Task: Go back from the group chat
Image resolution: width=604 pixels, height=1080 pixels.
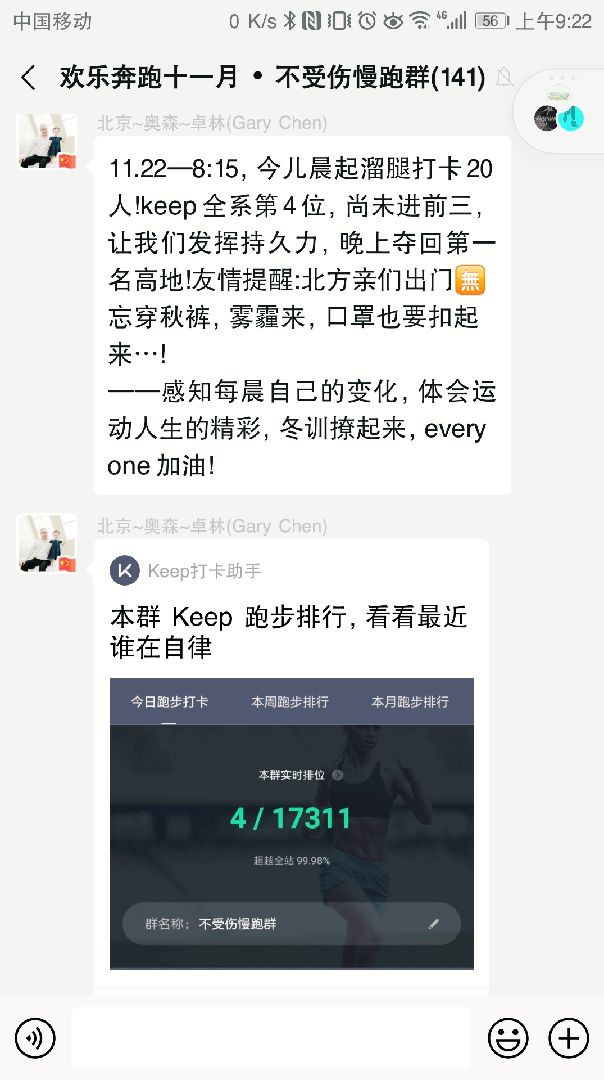Action: (x=28, y=77)
